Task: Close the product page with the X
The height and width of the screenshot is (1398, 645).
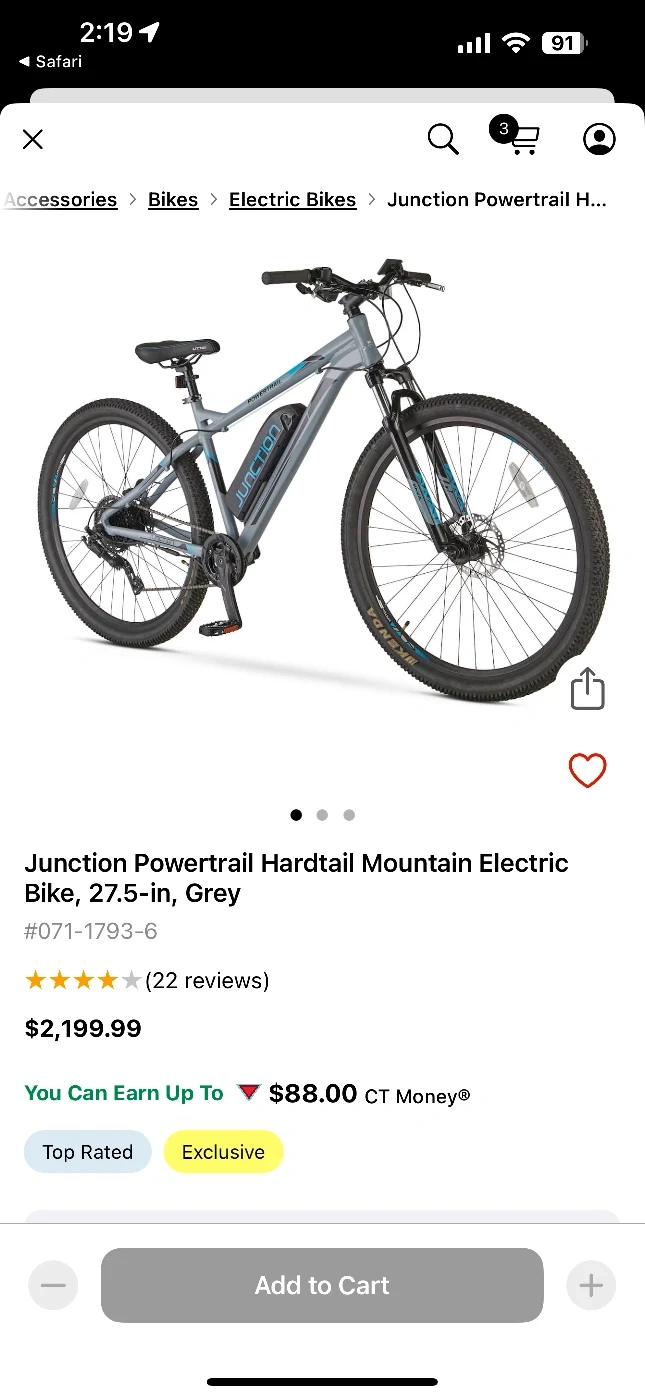Action: coord(33,139)
